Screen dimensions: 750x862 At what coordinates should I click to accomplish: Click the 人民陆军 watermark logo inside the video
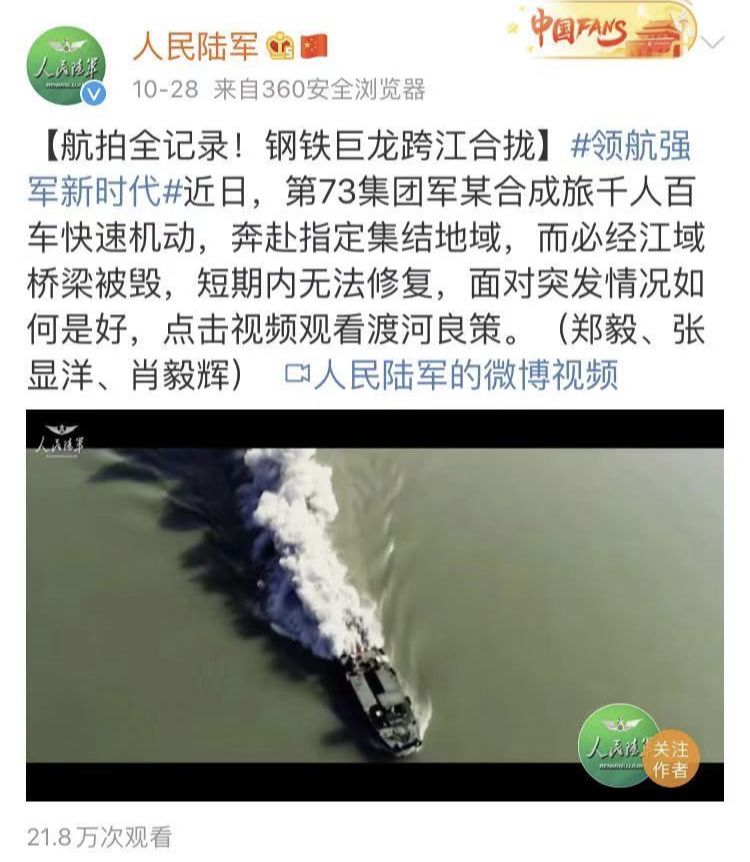click(615, 745)
